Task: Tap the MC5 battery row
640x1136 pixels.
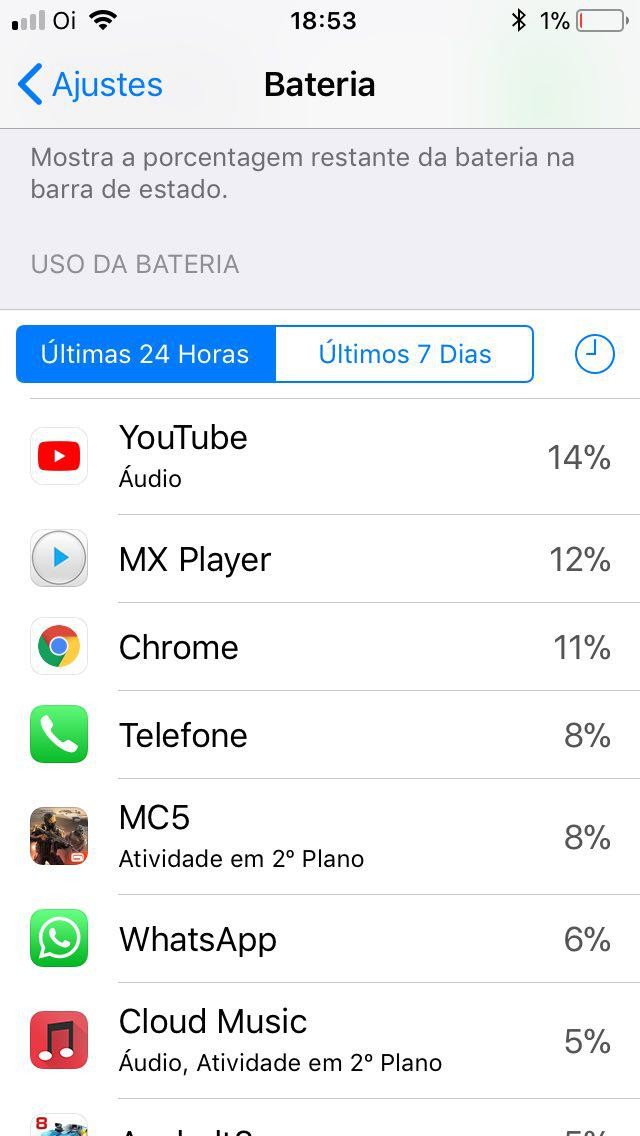Action: click(320, 836)
